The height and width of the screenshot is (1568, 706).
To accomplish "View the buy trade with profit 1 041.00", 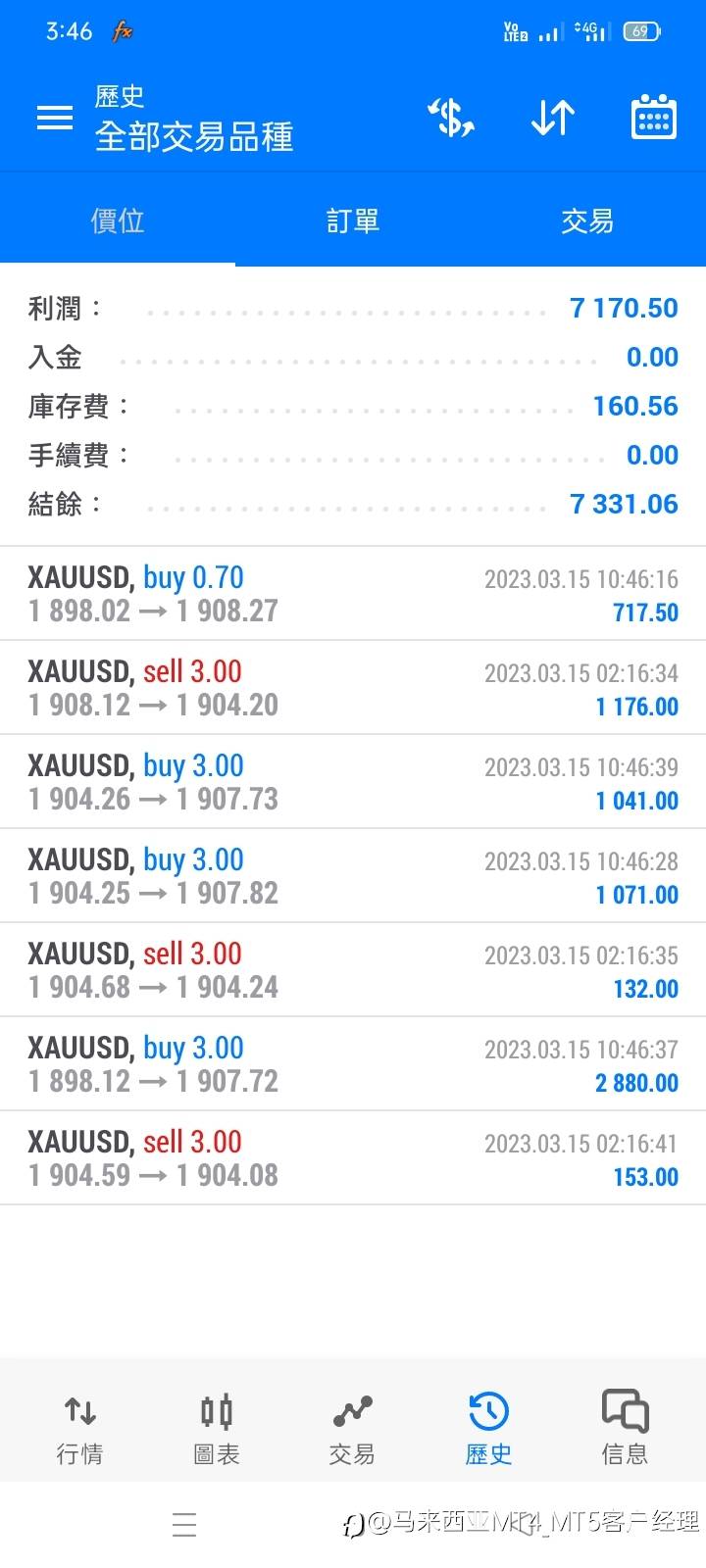I will point(353,782).
